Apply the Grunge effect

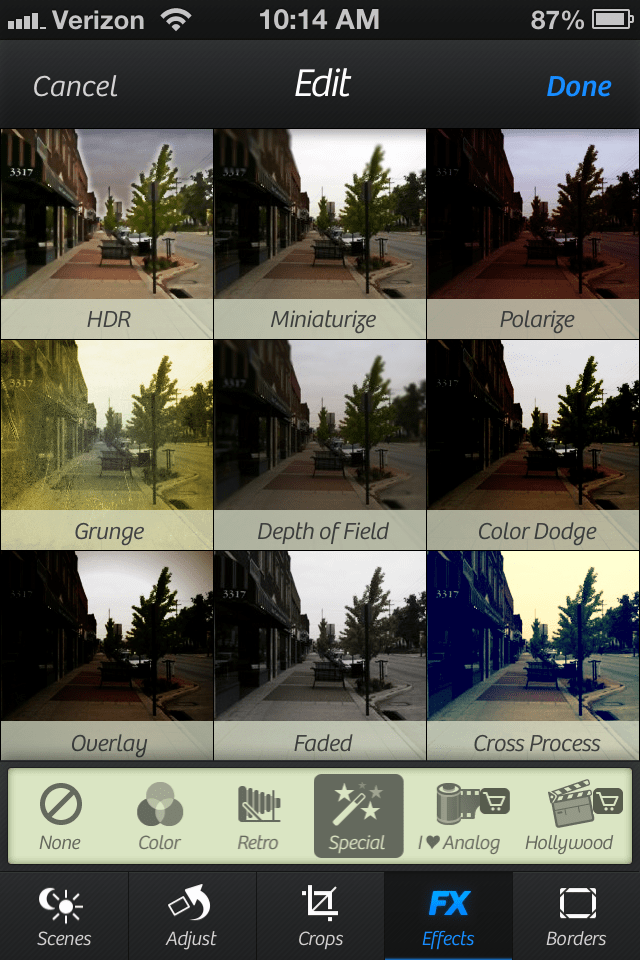(x=107, y=444)
